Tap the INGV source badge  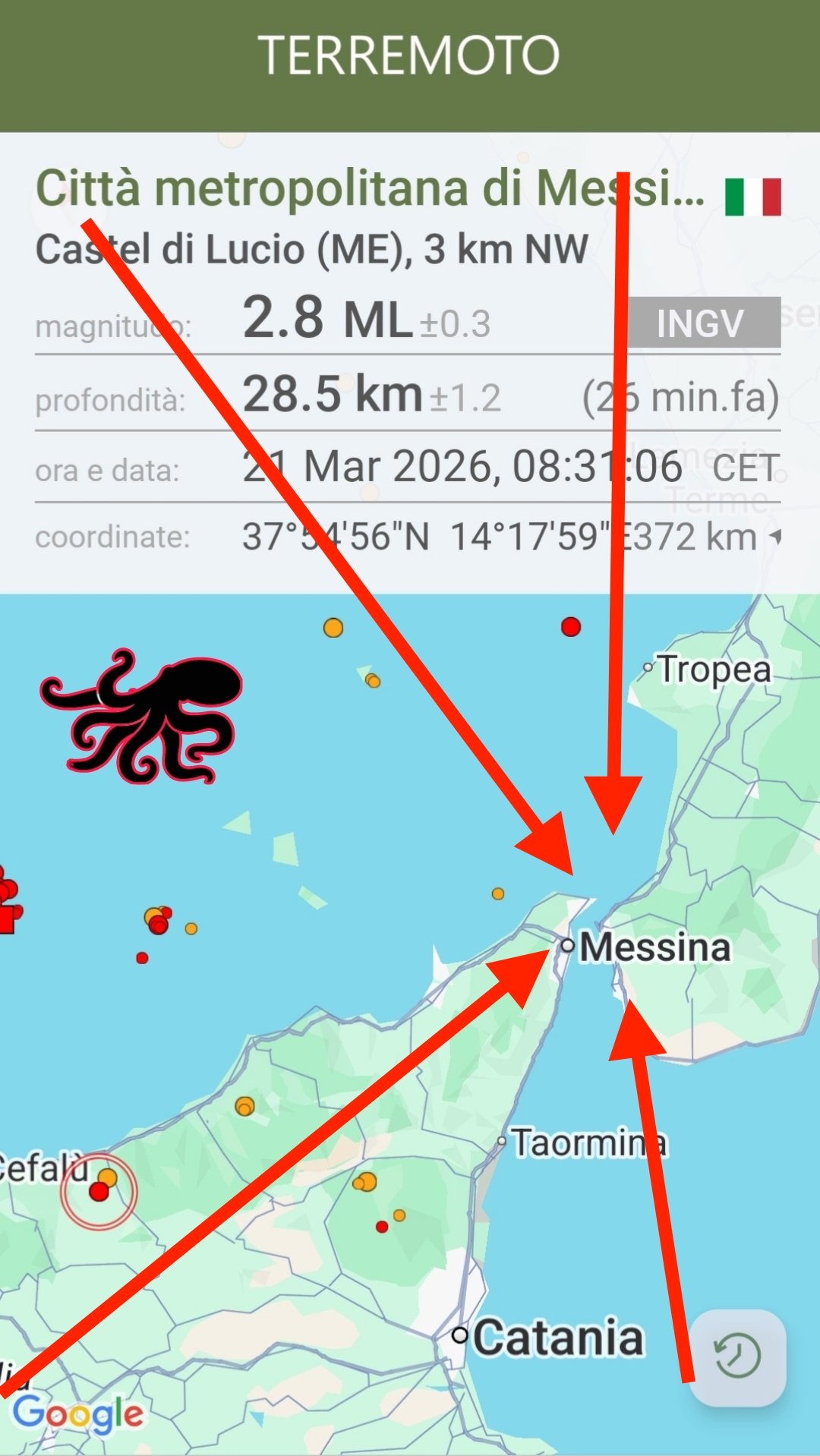click(x=702, y=323)
